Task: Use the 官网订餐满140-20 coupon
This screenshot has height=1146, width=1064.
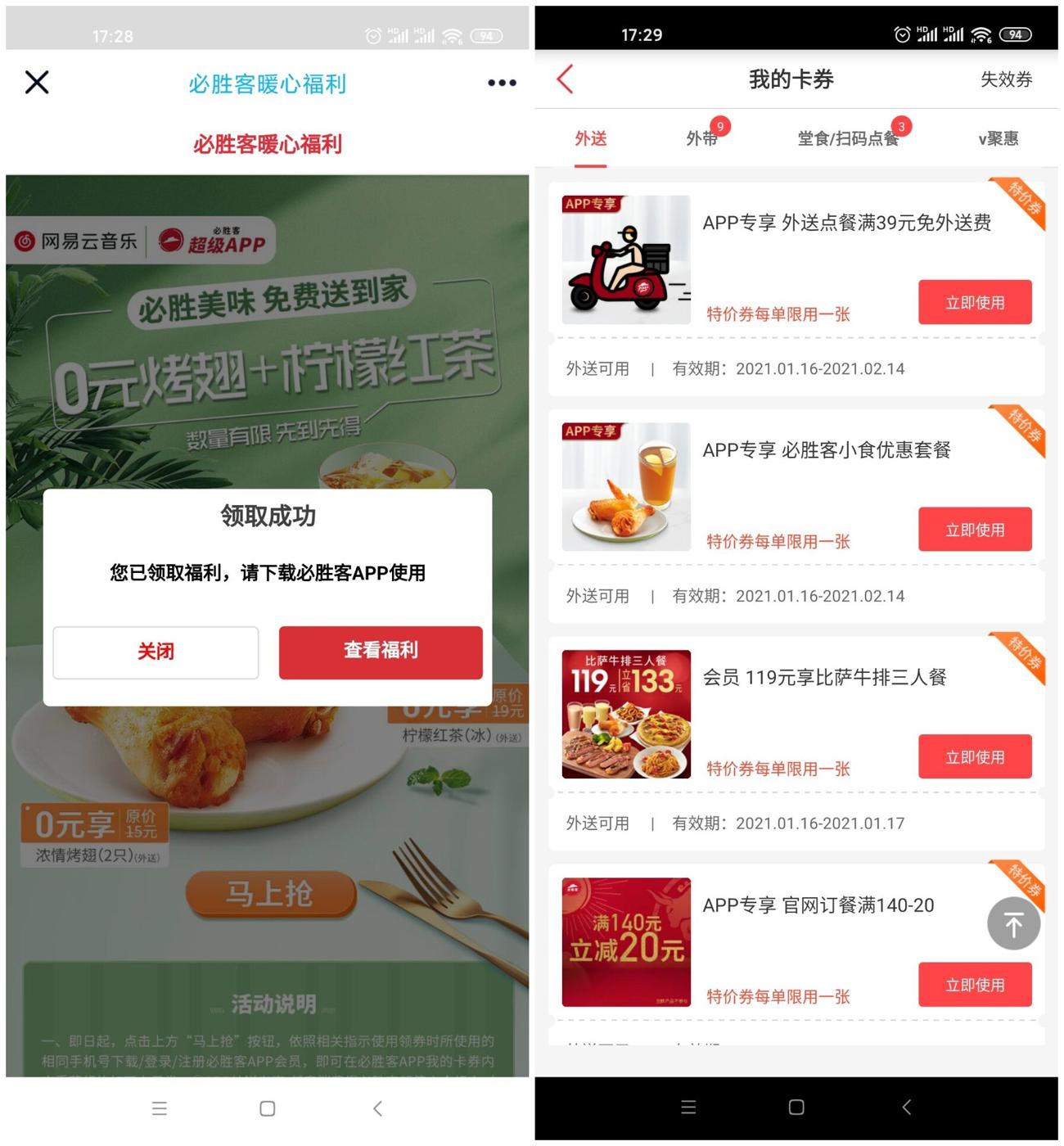Action: [974, 985]
